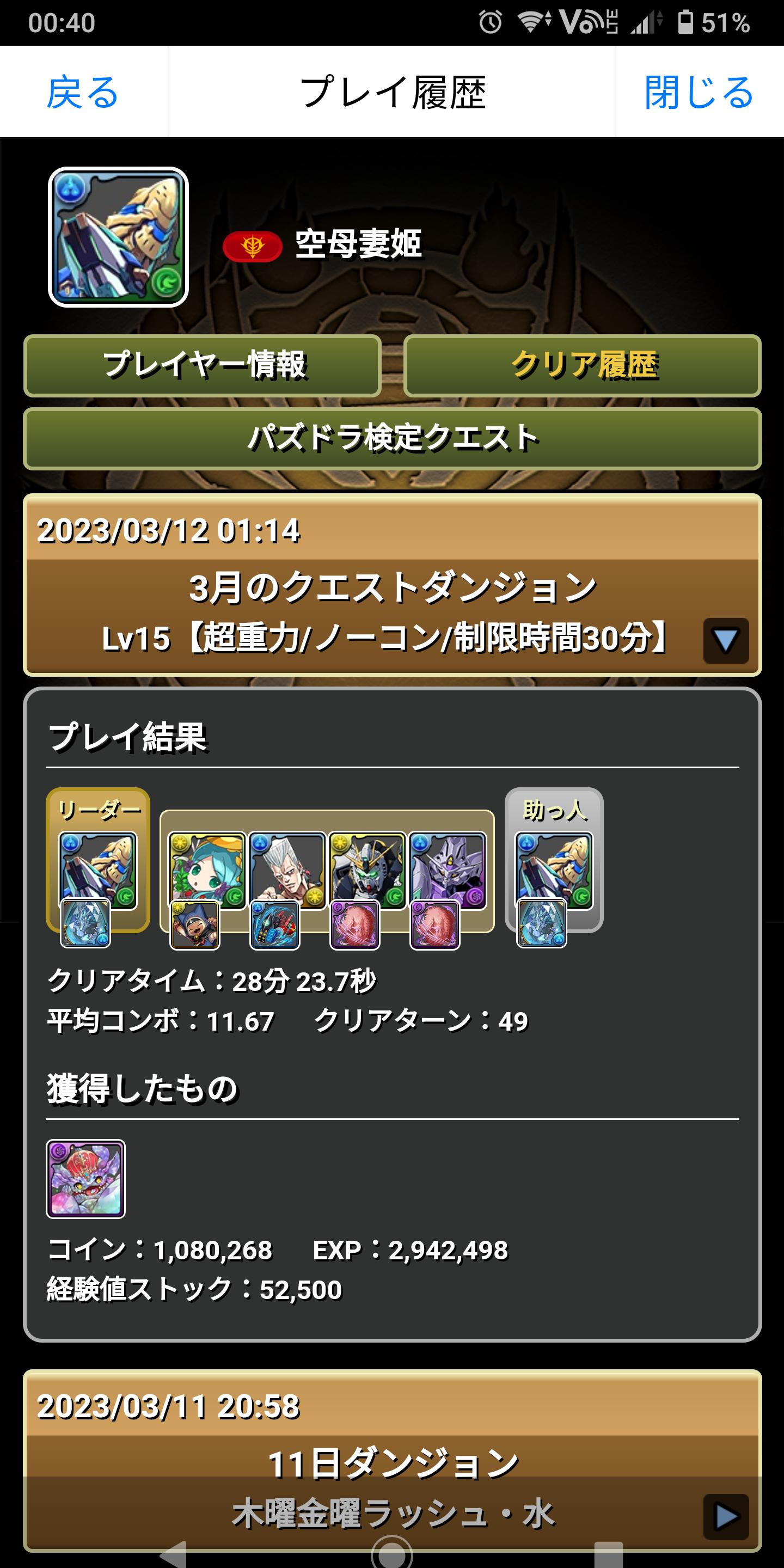Close the window with 閉じる
The image size is (784, 1568).
(699, 93)
